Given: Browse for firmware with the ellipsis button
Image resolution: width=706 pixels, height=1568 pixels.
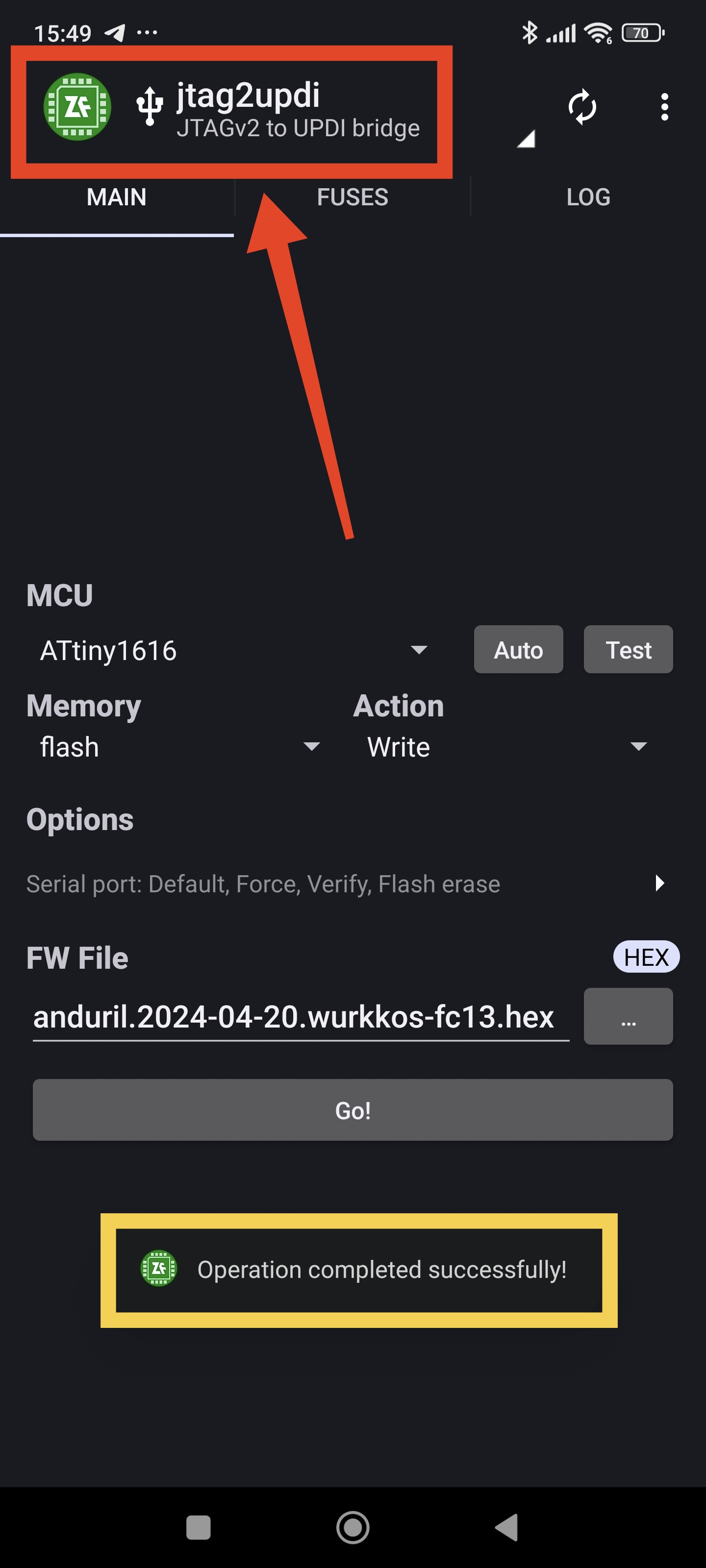Looking at the screenshot, I should 628,1017.
